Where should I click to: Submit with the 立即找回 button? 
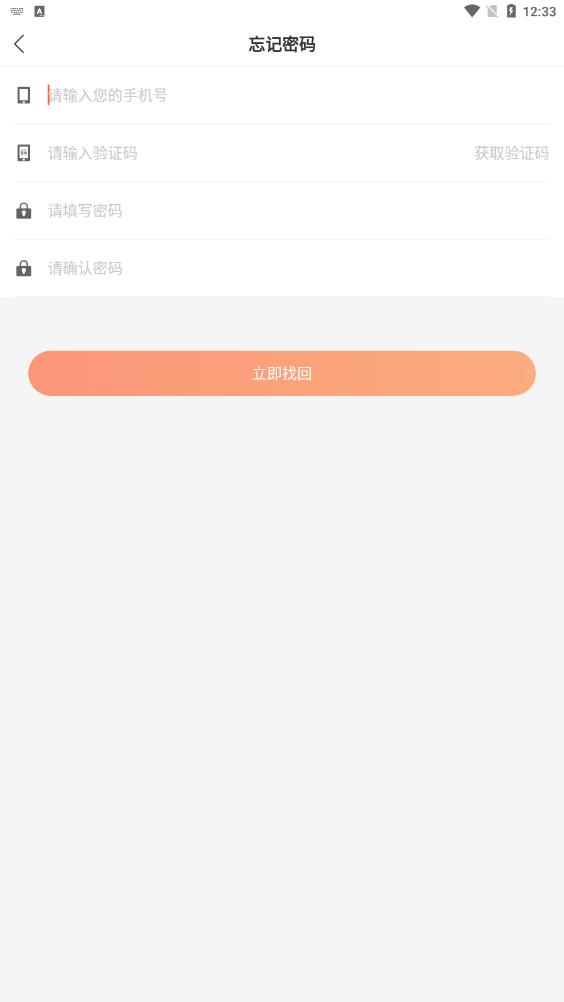click(282, 373)
